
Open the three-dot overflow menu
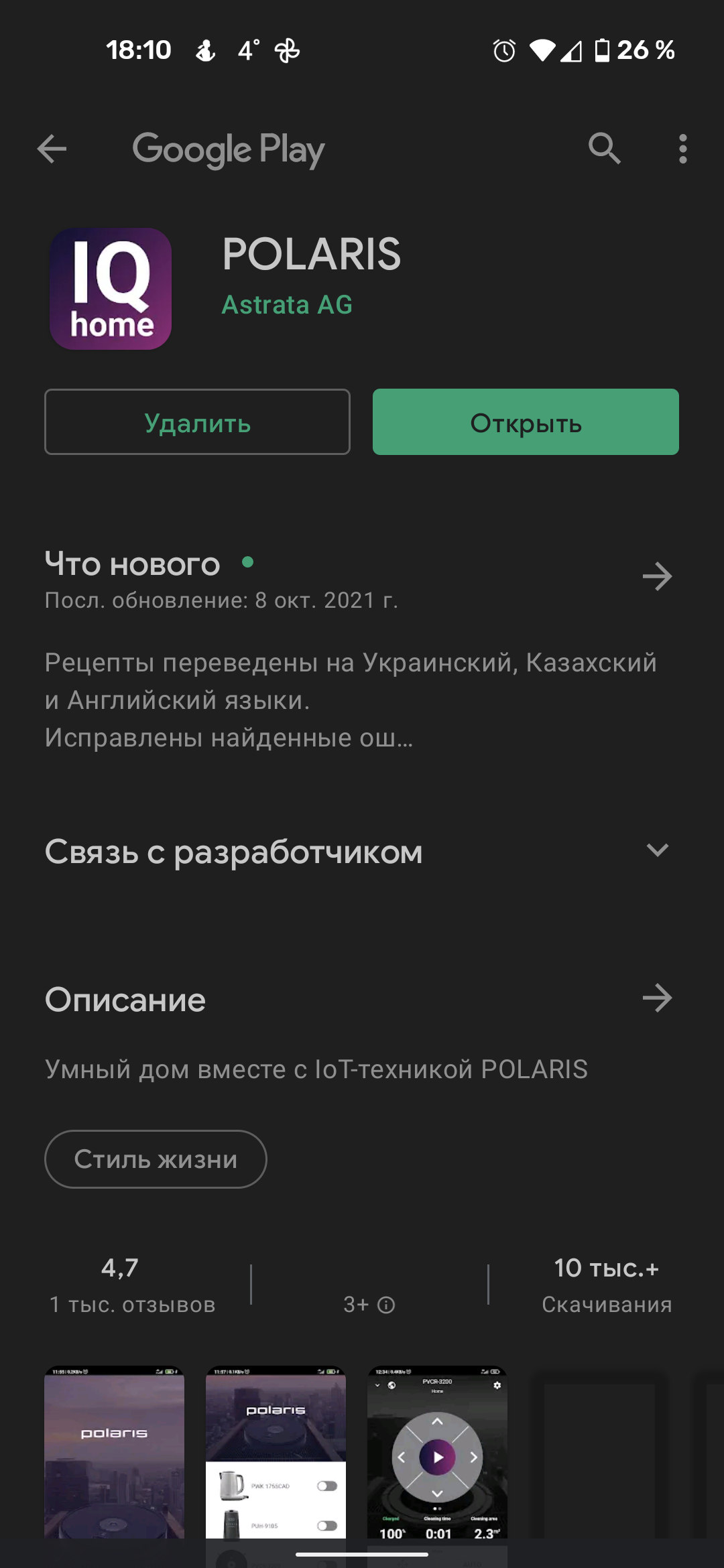682,149
